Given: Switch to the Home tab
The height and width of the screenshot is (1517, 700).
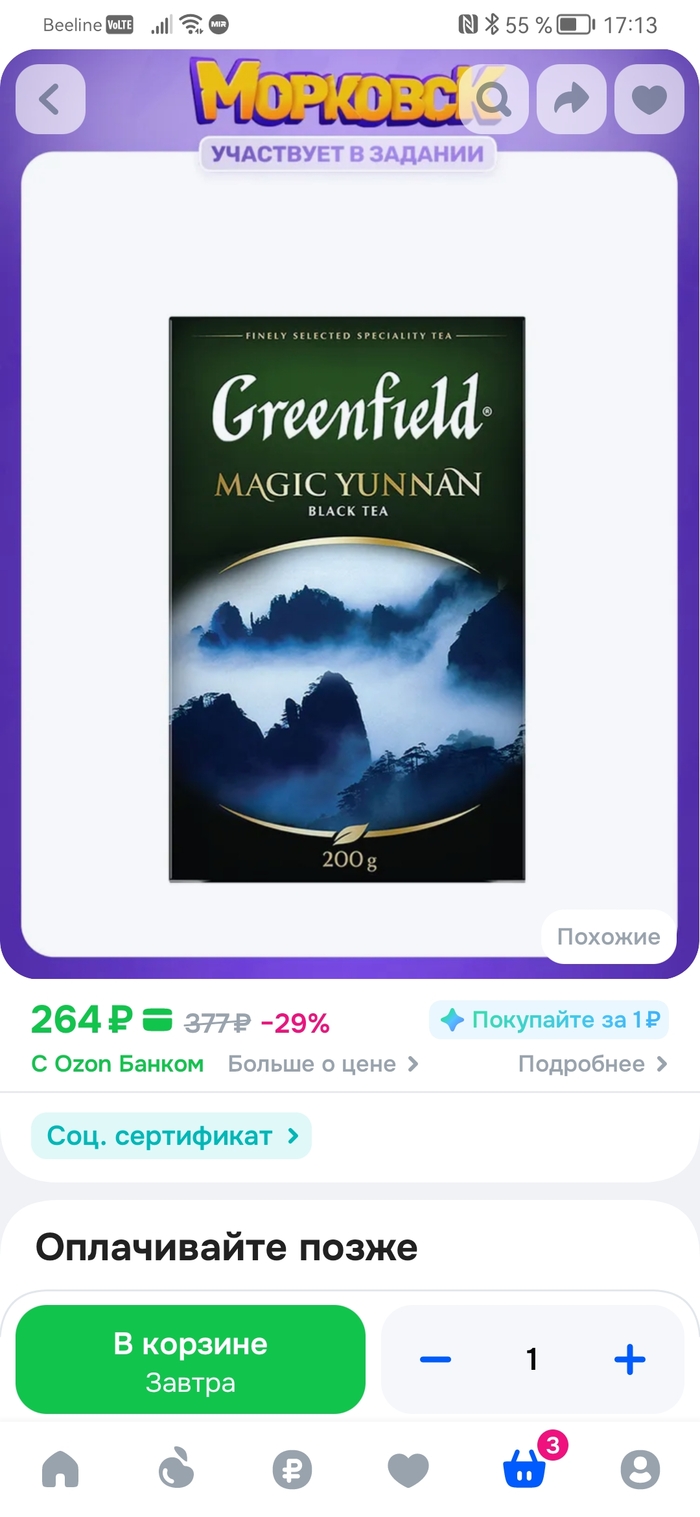Looking at the screenshot, I should point(60,1469).
